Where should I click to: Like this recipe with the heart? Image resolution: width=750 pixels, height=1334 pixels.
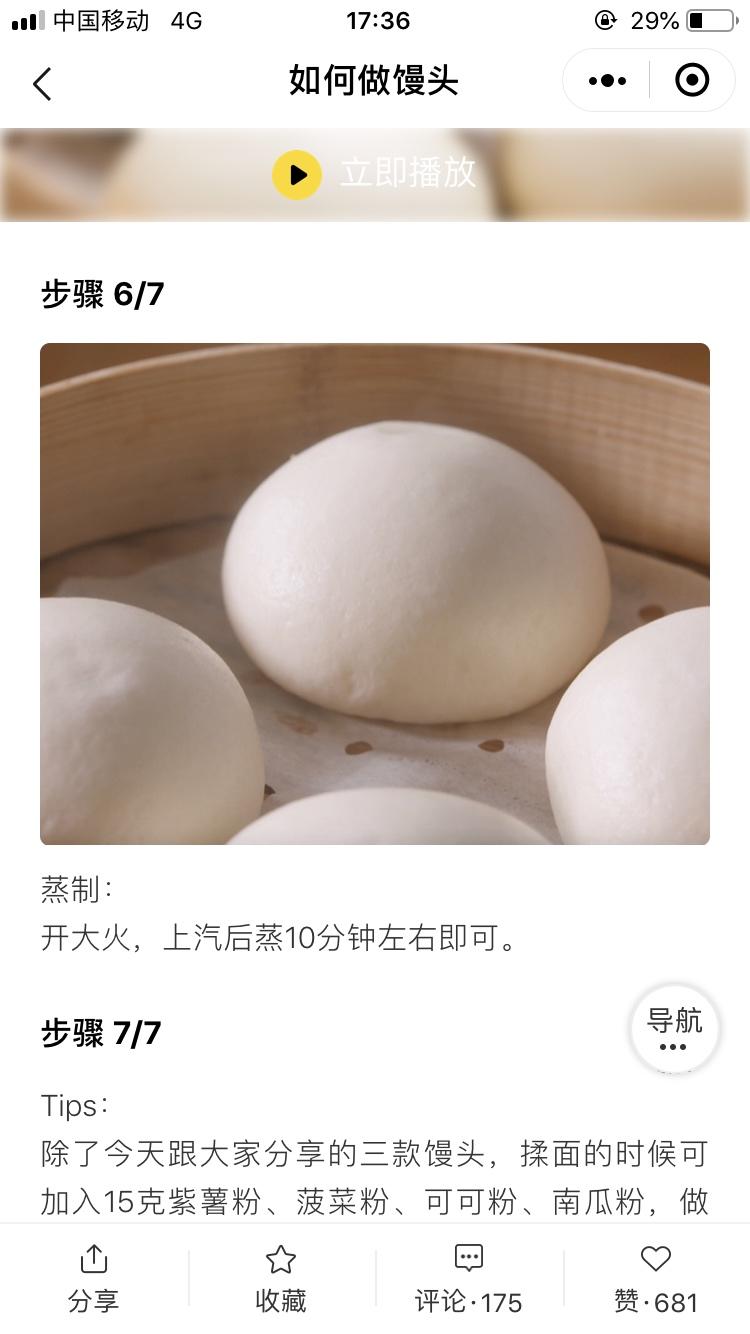(655, 1278)
